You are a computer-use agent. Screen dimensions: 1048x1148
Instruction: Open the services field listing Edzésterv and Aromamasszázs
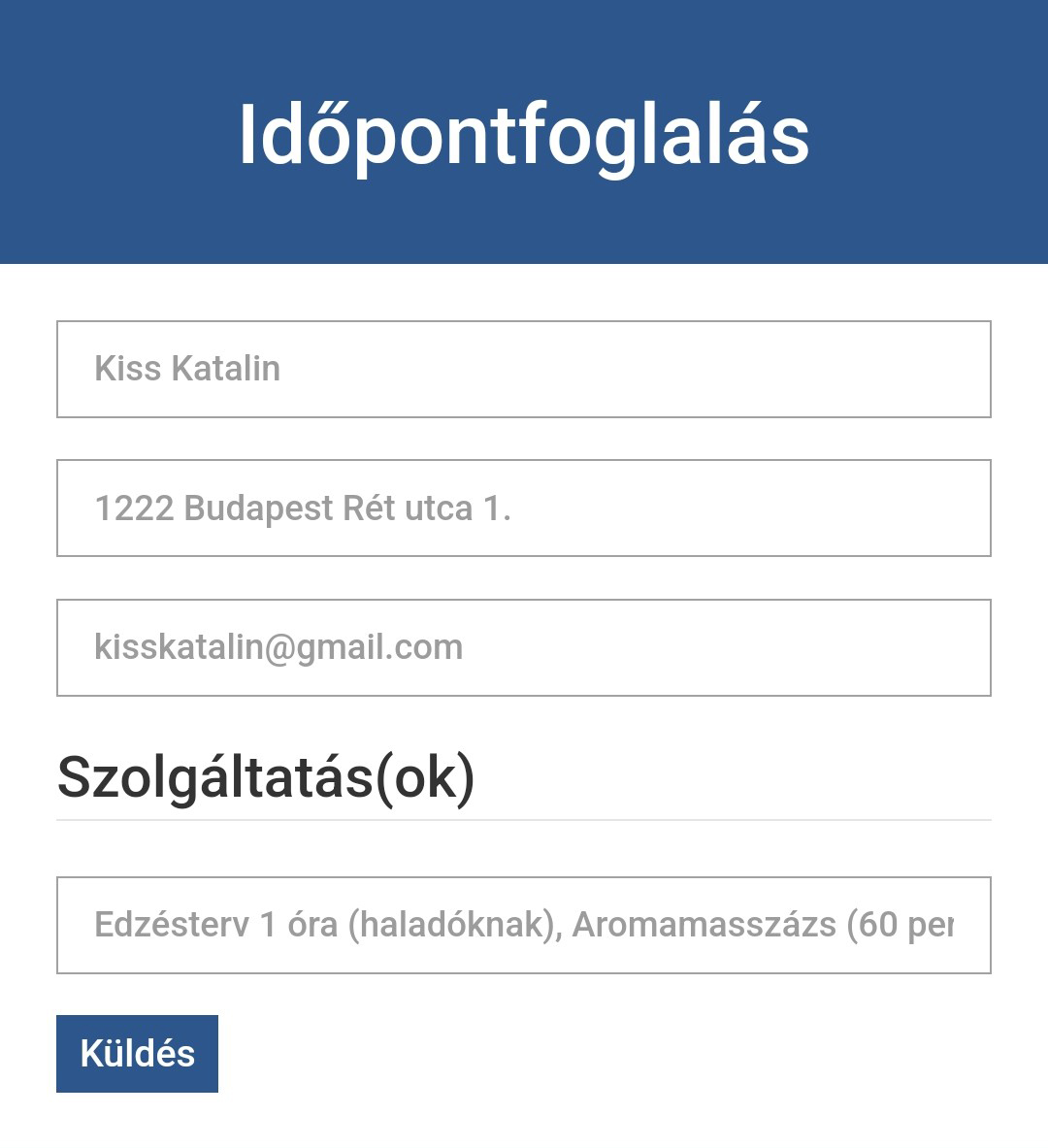click(x=524, y=925)
